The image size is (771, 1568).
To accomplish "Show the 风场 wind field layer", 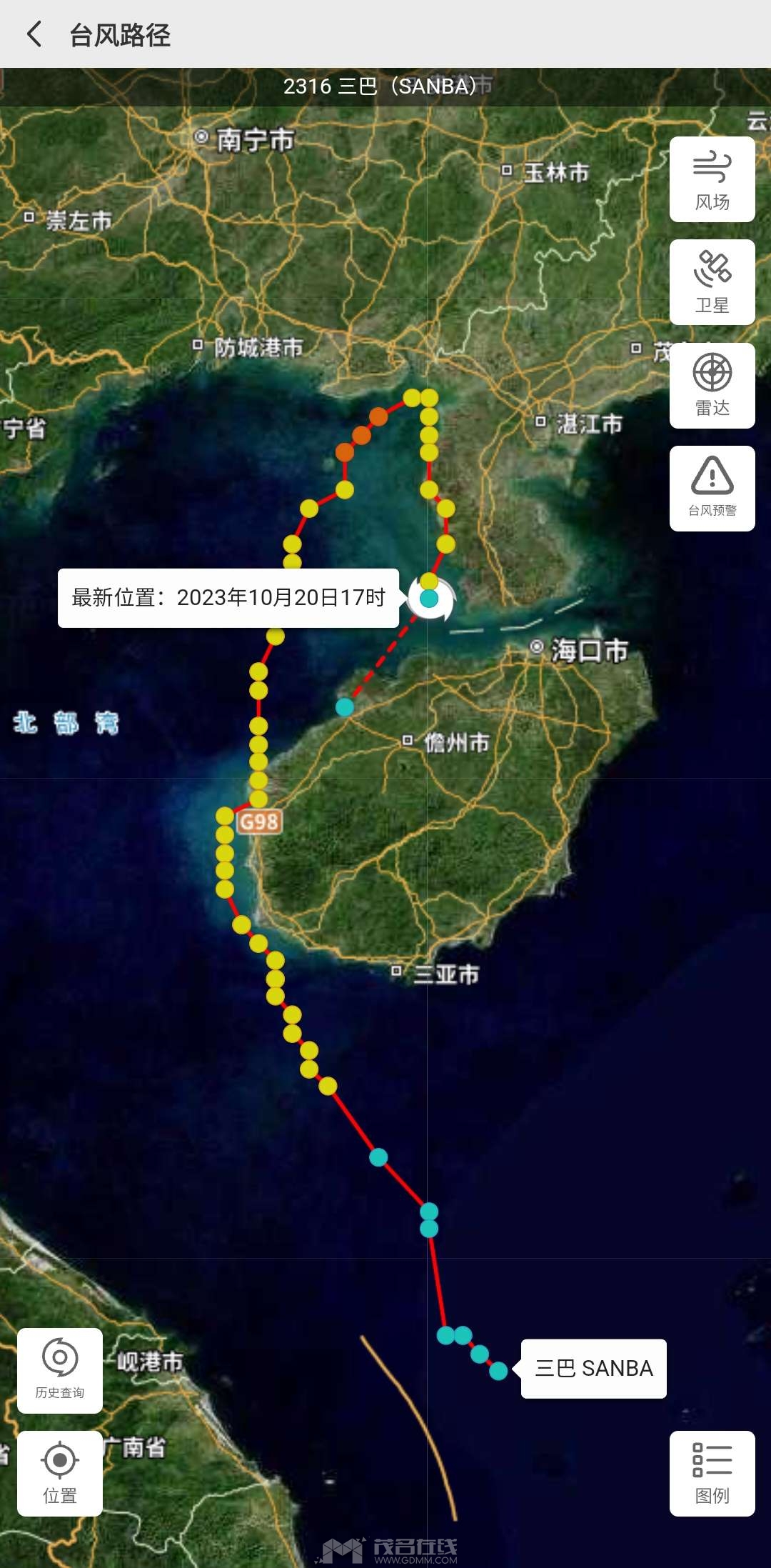I will click(712, 179).
